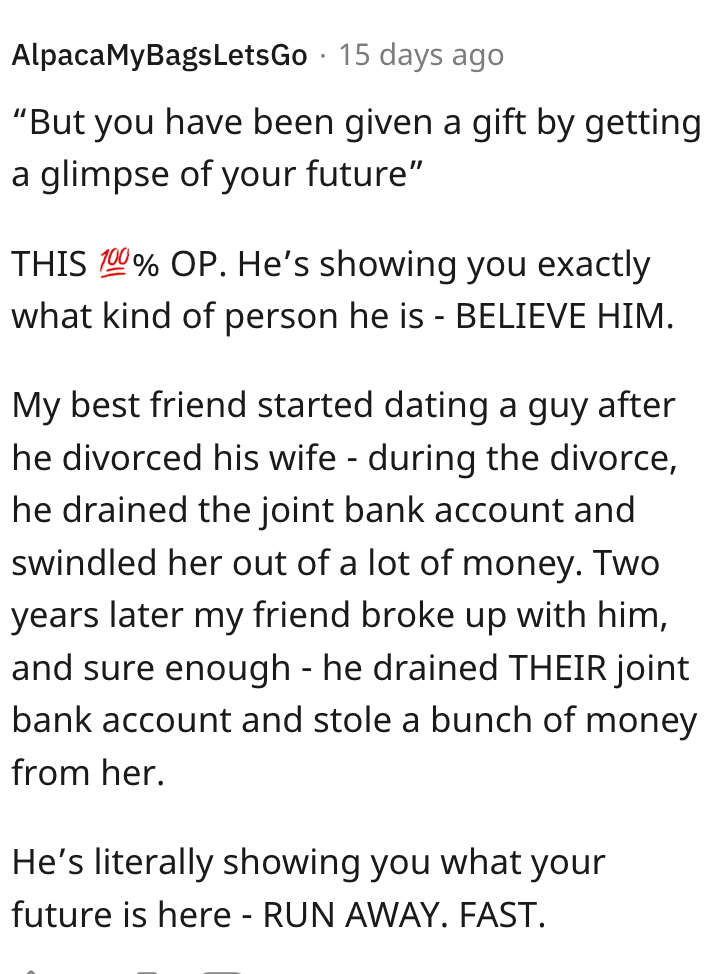Open AlpacaMyBagsLetsGo's user profile
Screen dimensions: 720x974
159,55
